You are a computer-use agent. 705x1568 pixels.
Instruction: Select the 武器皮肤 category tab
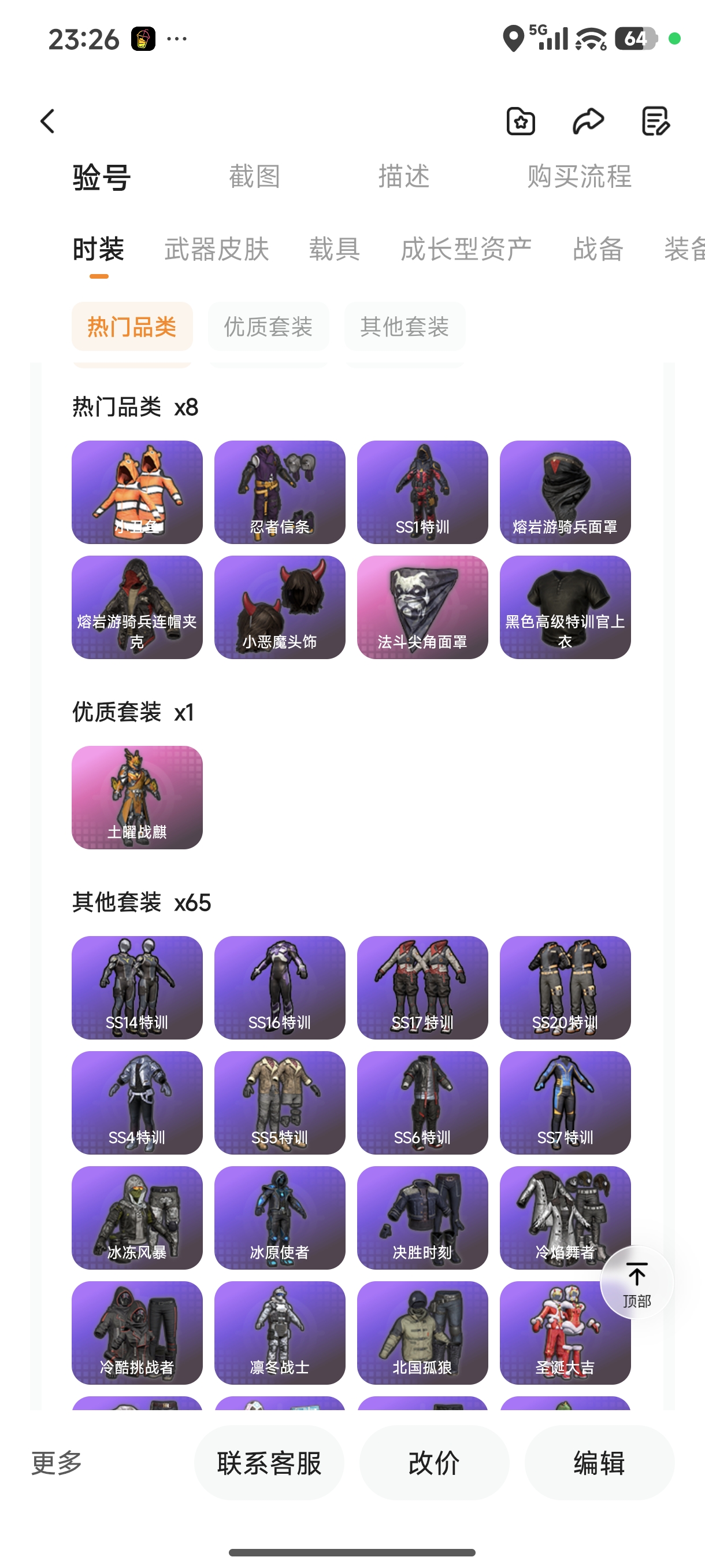(217, 249)
